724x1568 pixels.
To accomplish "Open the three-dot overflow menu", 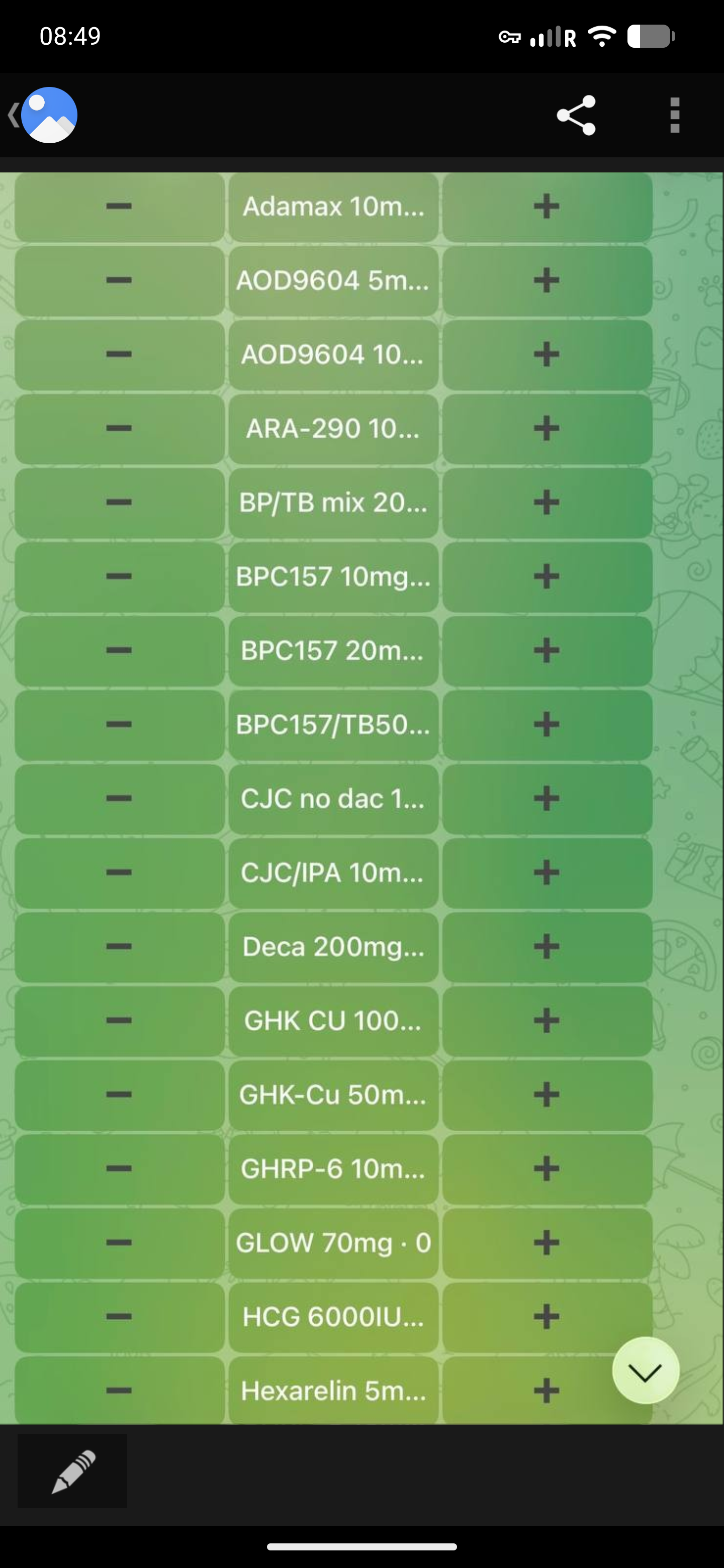I will [674, 115].
